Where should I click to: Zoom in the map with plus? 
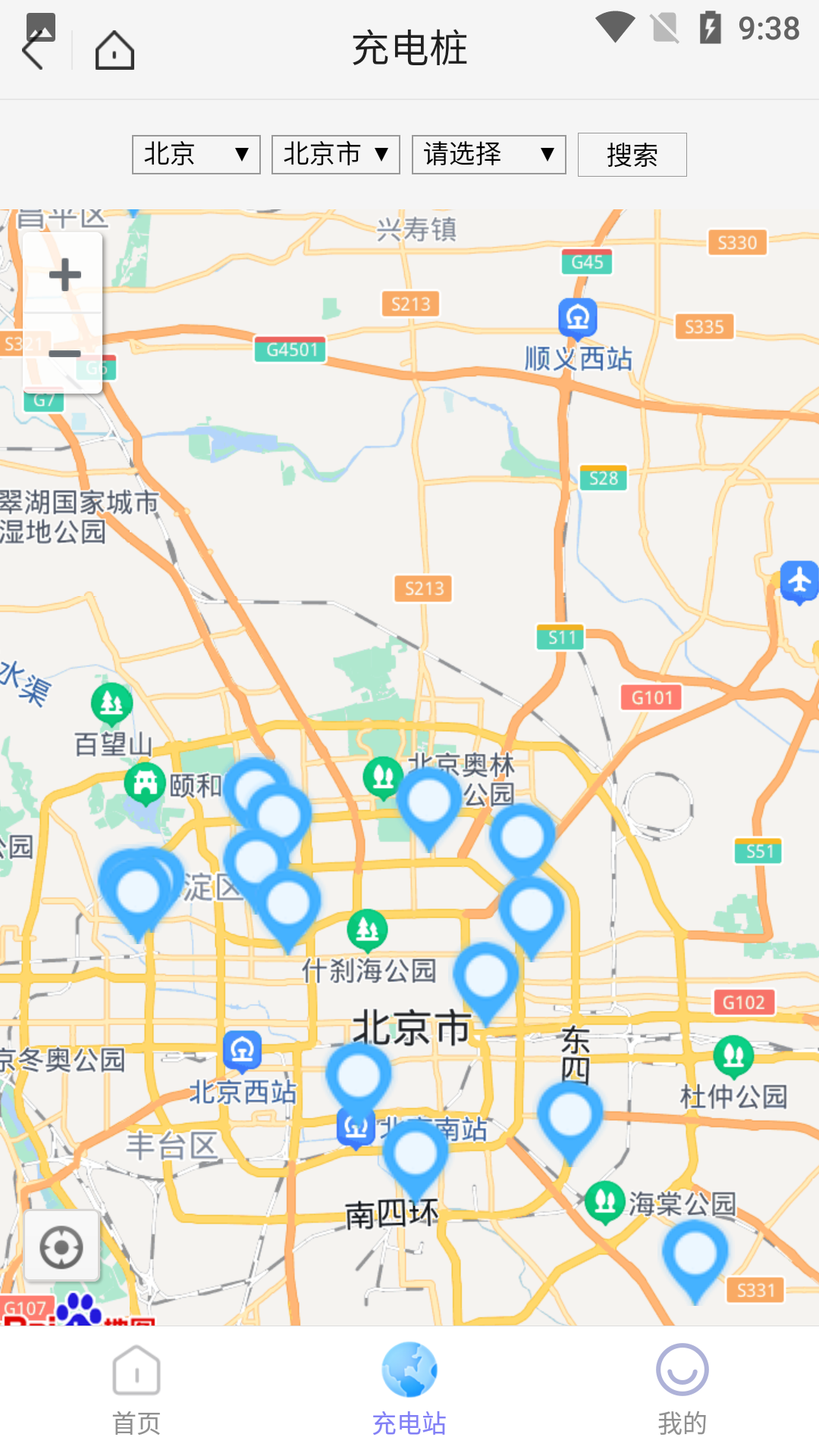click(x=64, y=275)
